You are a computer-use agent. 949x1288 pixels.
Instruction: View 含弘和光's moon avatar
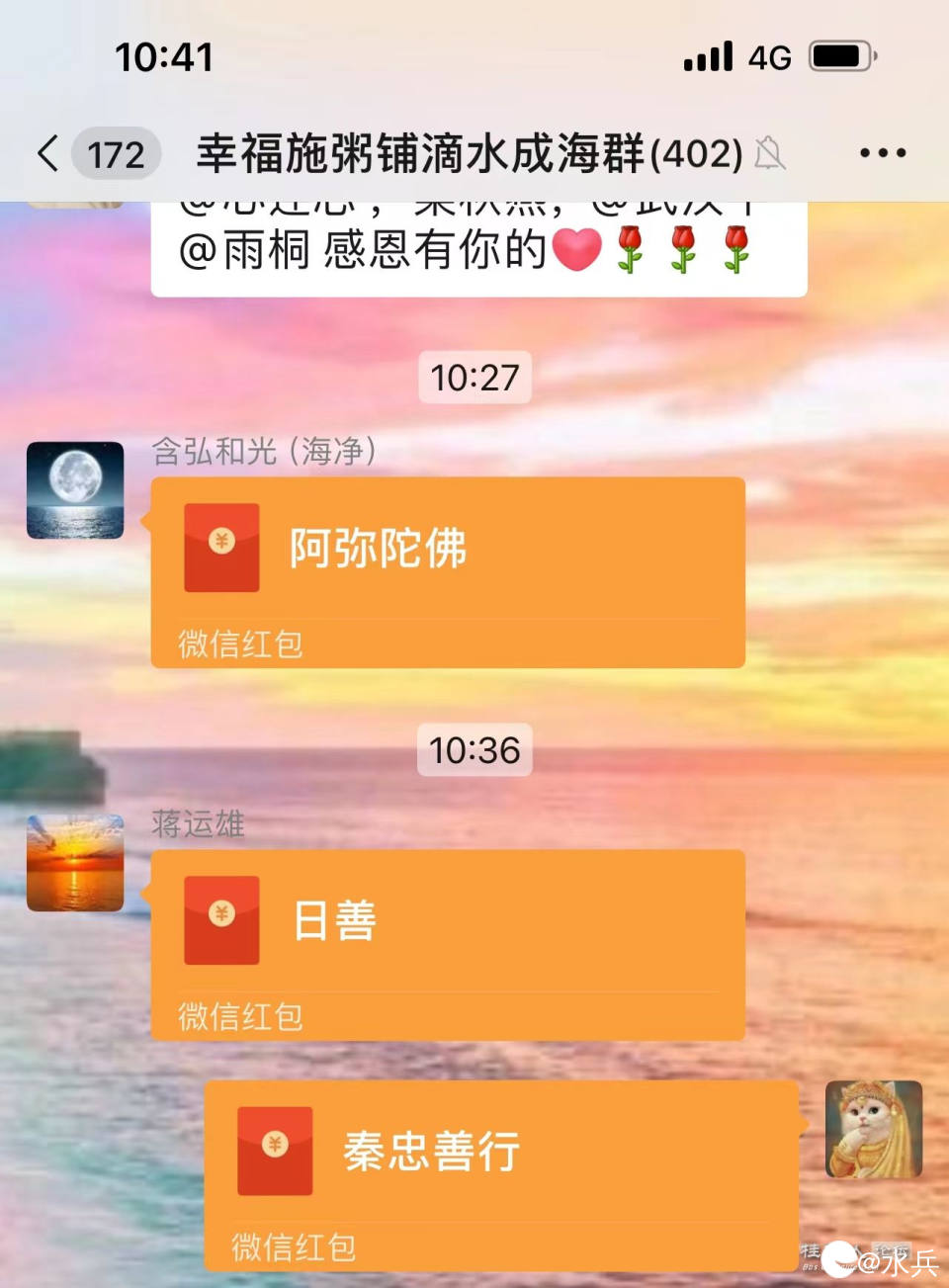[75, 491]
